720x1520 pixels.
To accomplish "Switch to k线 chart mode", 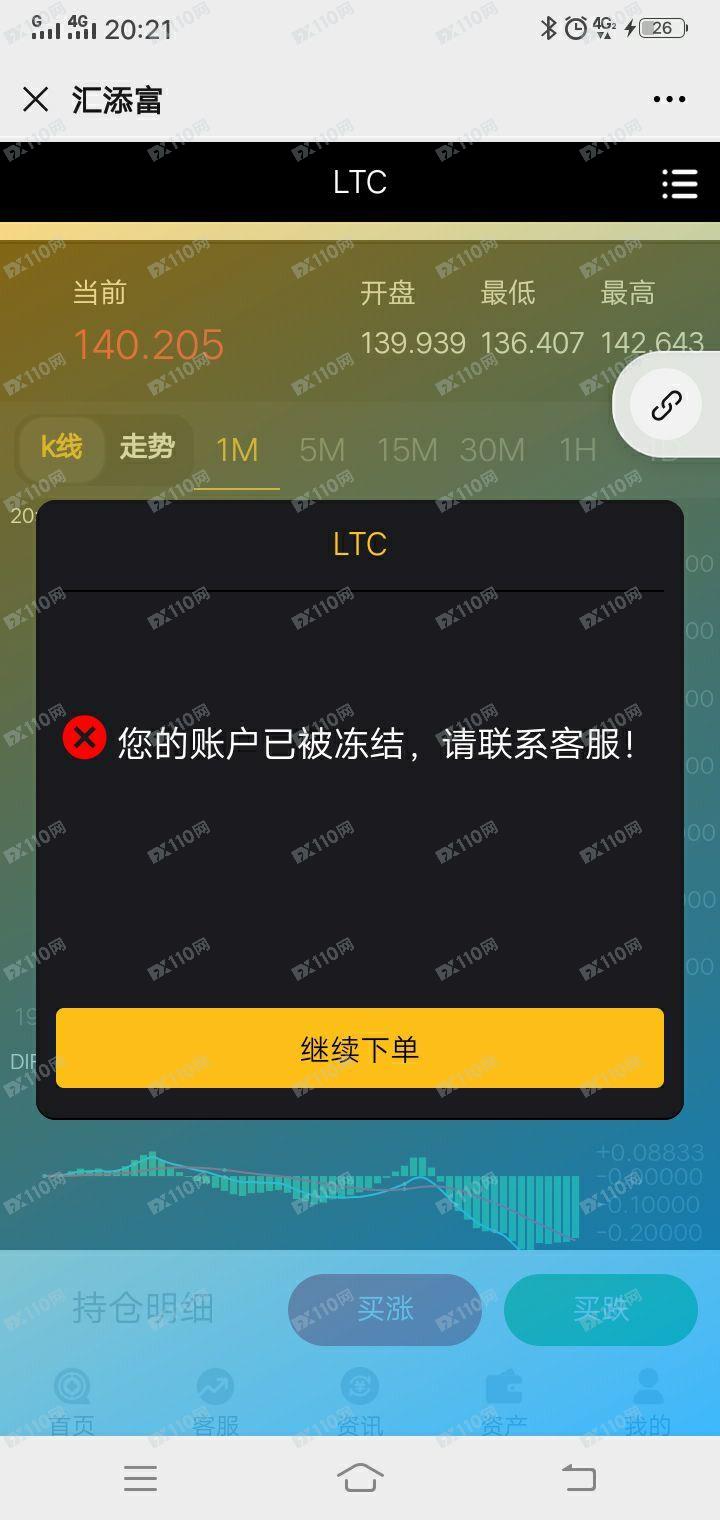I will pyautogui.click(x=61, y=447).
